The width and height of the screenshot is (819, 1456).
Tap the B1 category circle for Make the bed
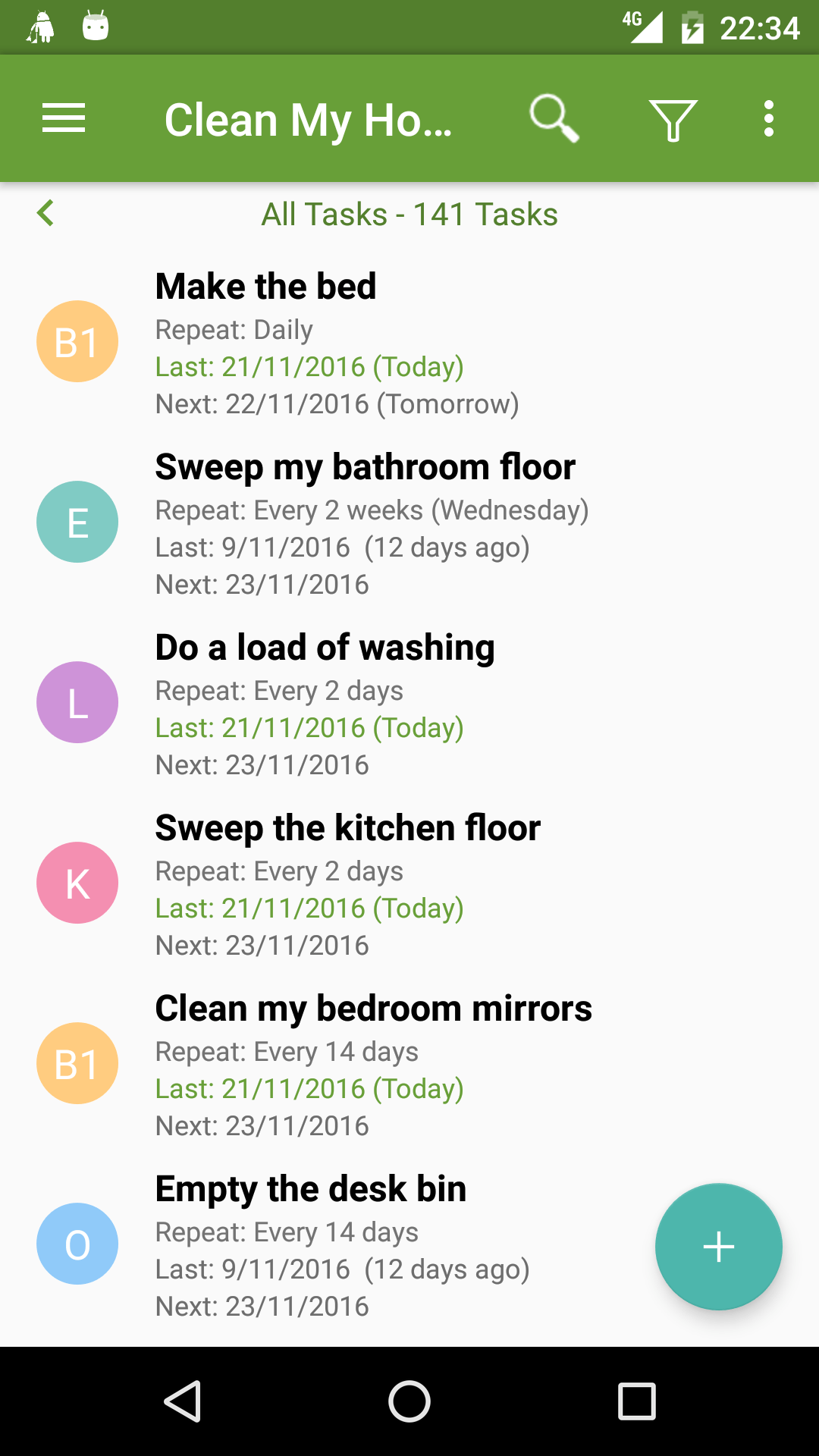[x=76, y=340]
